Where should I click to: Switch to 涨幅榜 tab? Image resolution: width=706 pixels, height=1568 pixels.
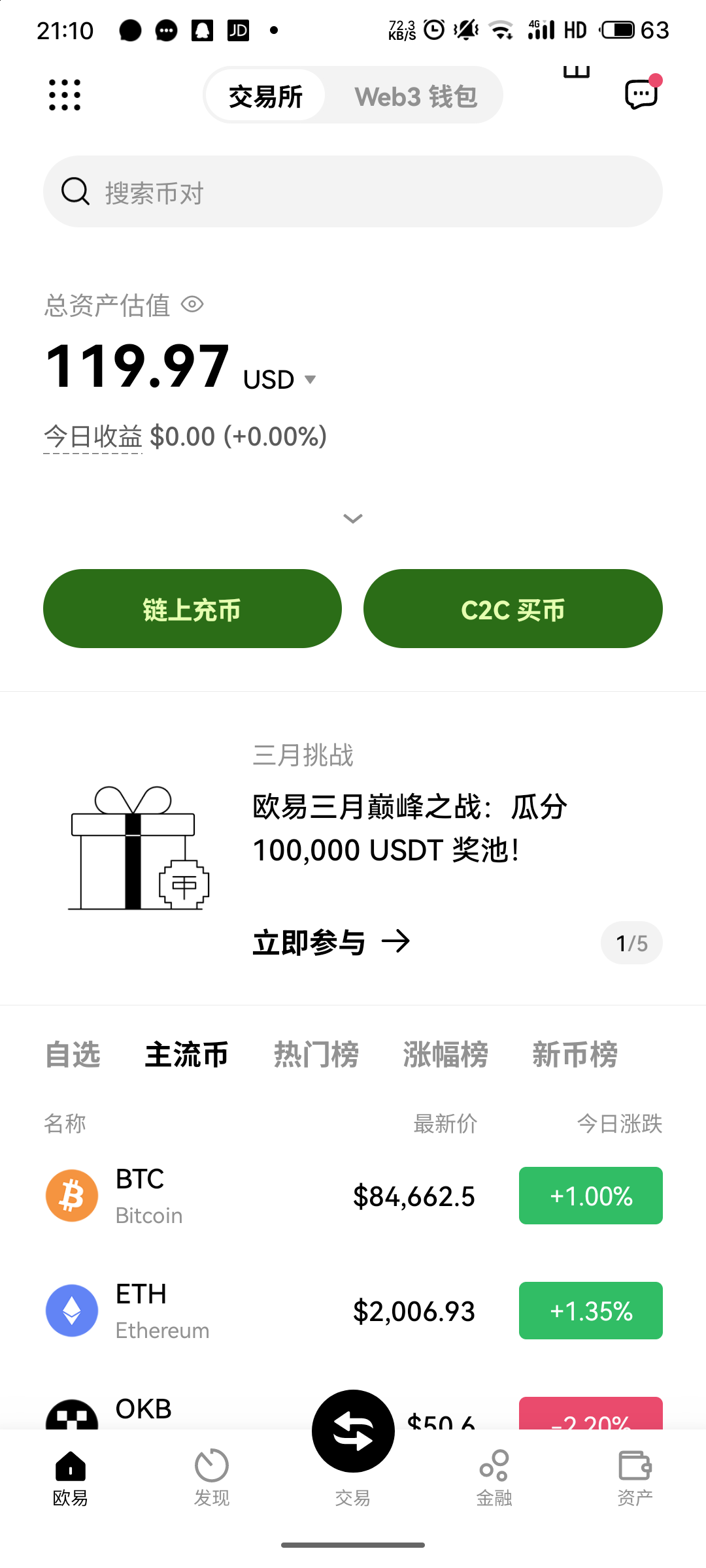(445, 1054)
